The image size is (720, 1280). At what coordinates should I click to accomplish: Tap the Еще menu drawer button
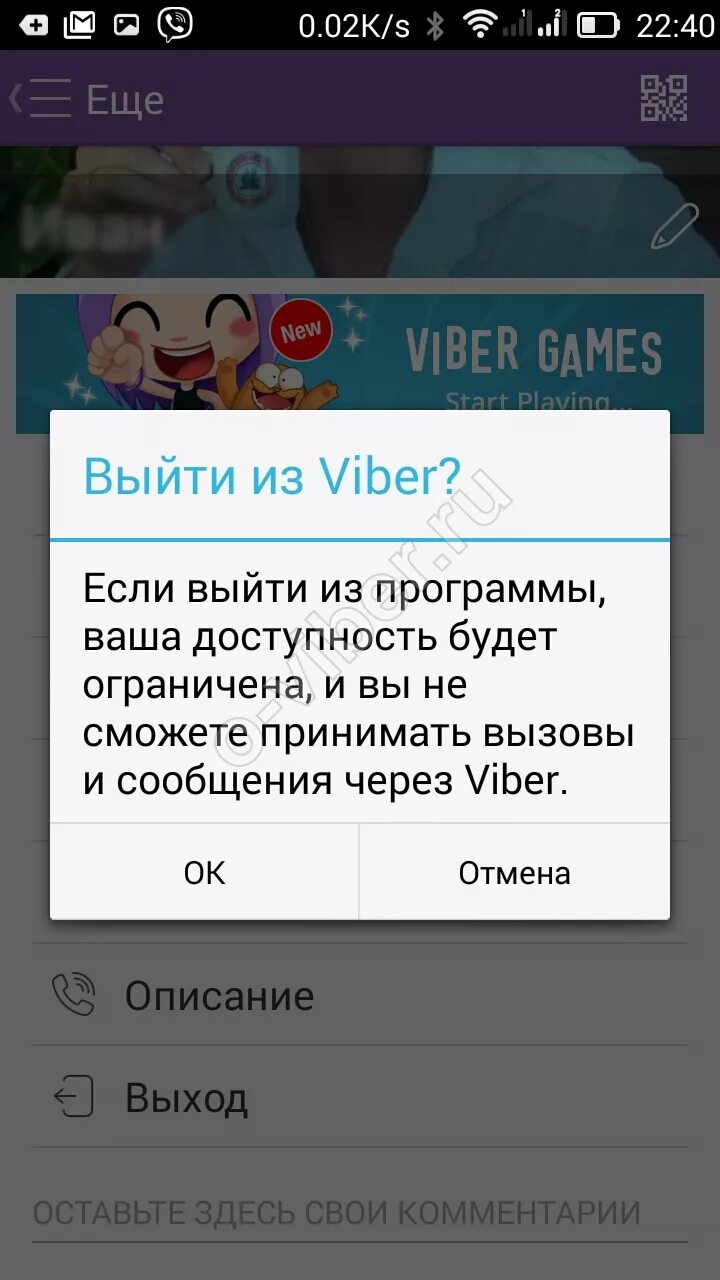click(x=86, y=99)
